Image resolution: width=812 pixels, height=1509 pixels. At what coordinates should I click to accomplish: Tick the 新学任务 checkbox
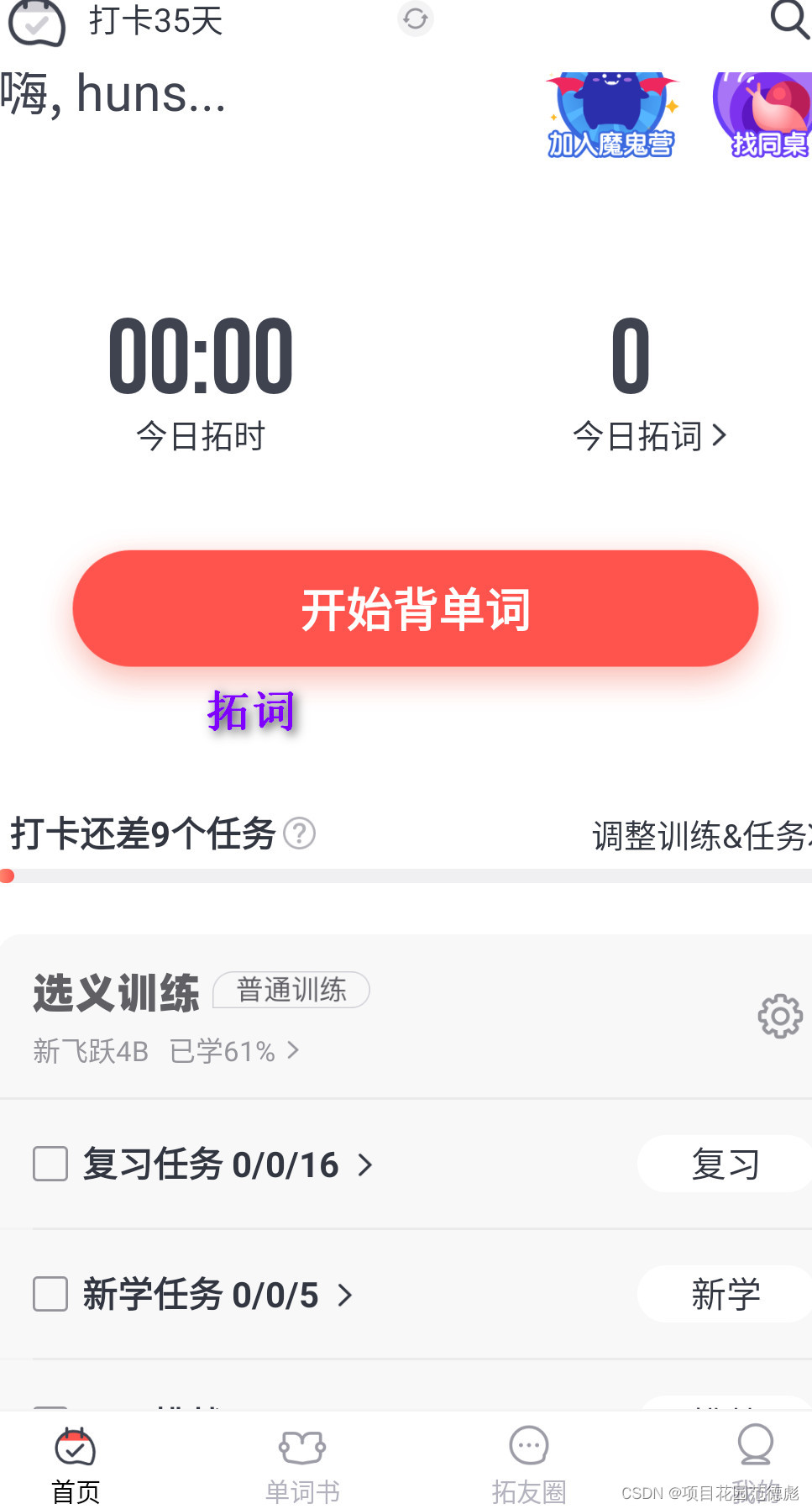50,1294
